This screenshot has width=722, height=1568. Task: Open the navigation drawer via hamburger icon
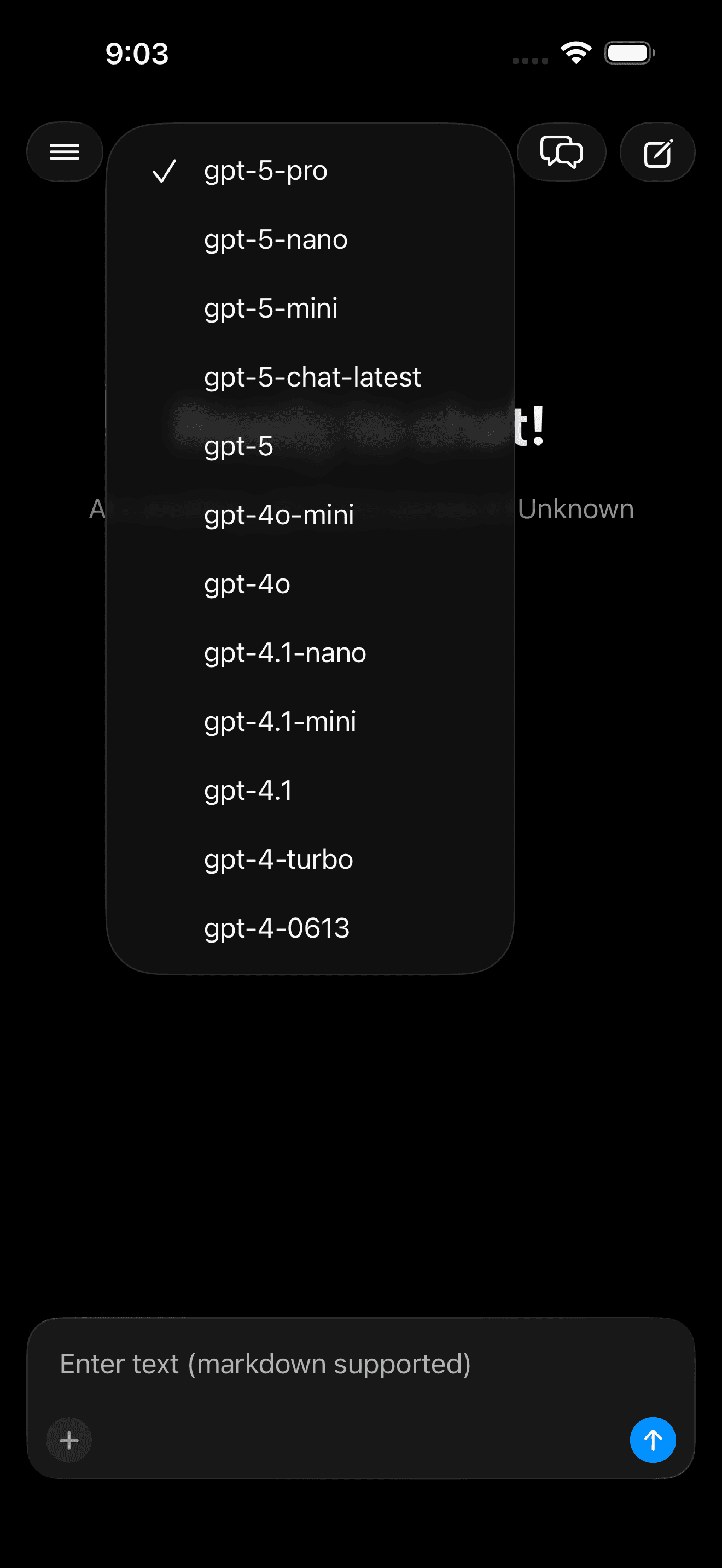pos(64,151)
